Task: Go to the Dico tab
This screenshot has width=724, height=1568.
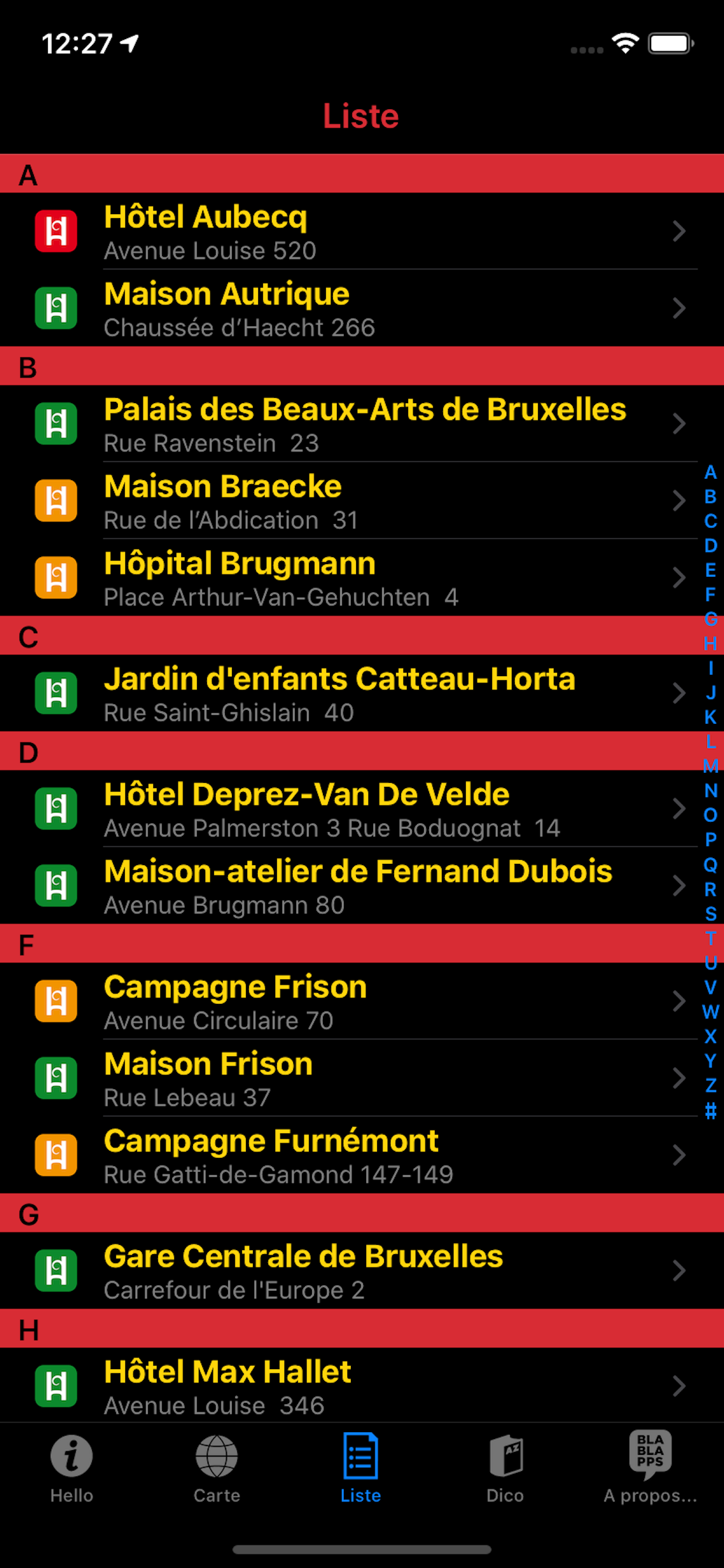Action: click(x=505, y=1468)
